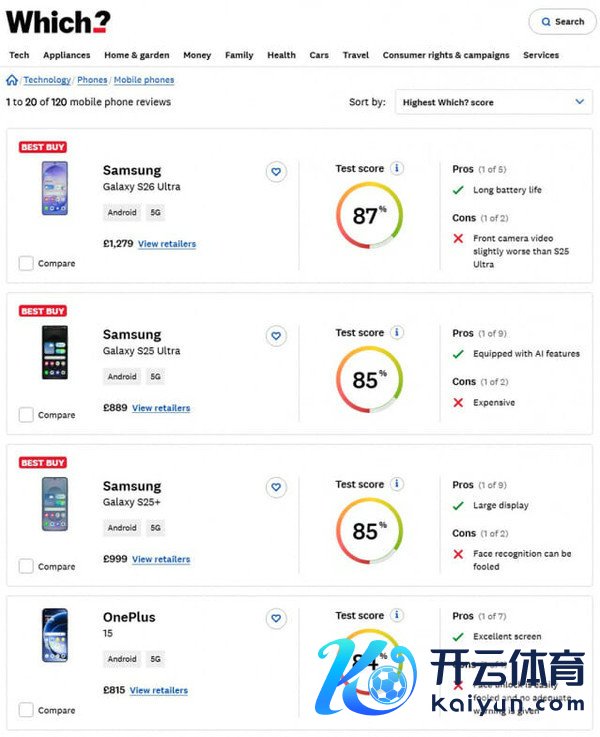Image resolution: width=600 pixels, height=737 pixels.
Task: Go to the Technology breadcrumb link
Action: click(47, 80)
